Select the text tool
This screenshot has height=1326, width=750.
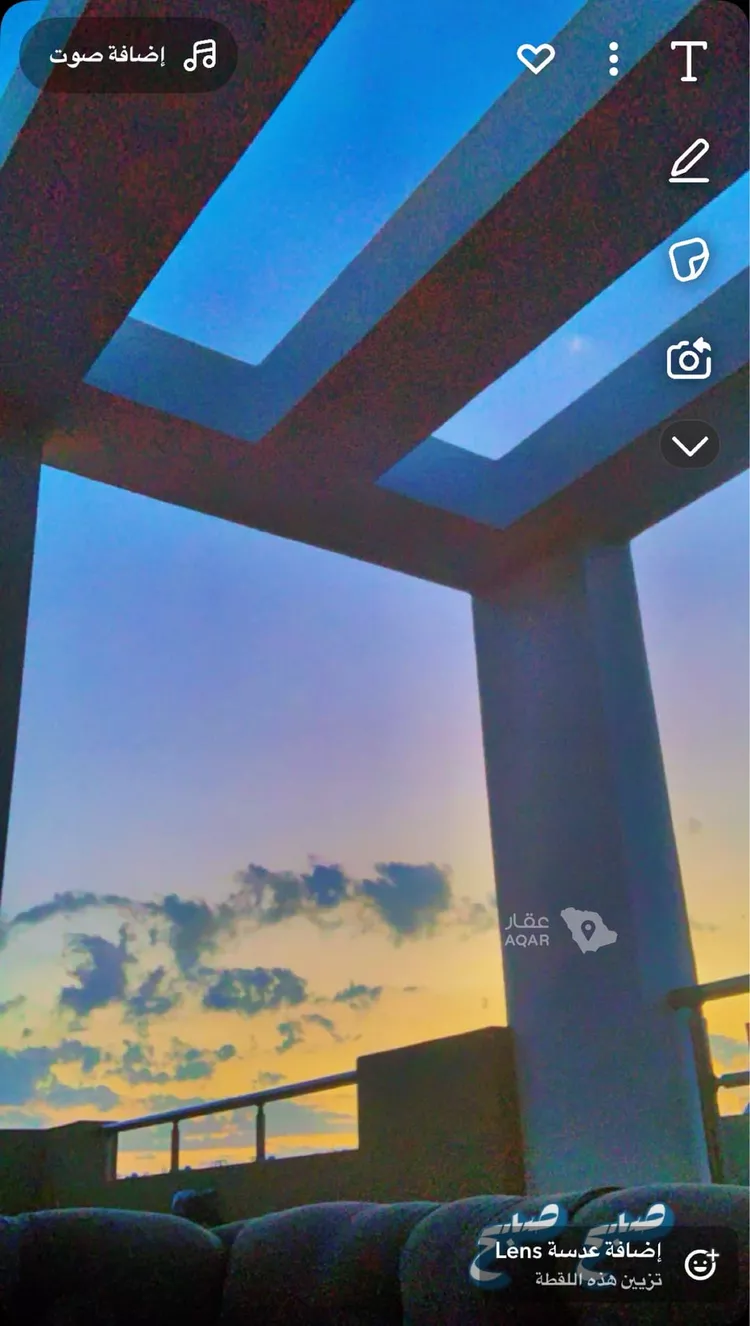click(689, 61)
